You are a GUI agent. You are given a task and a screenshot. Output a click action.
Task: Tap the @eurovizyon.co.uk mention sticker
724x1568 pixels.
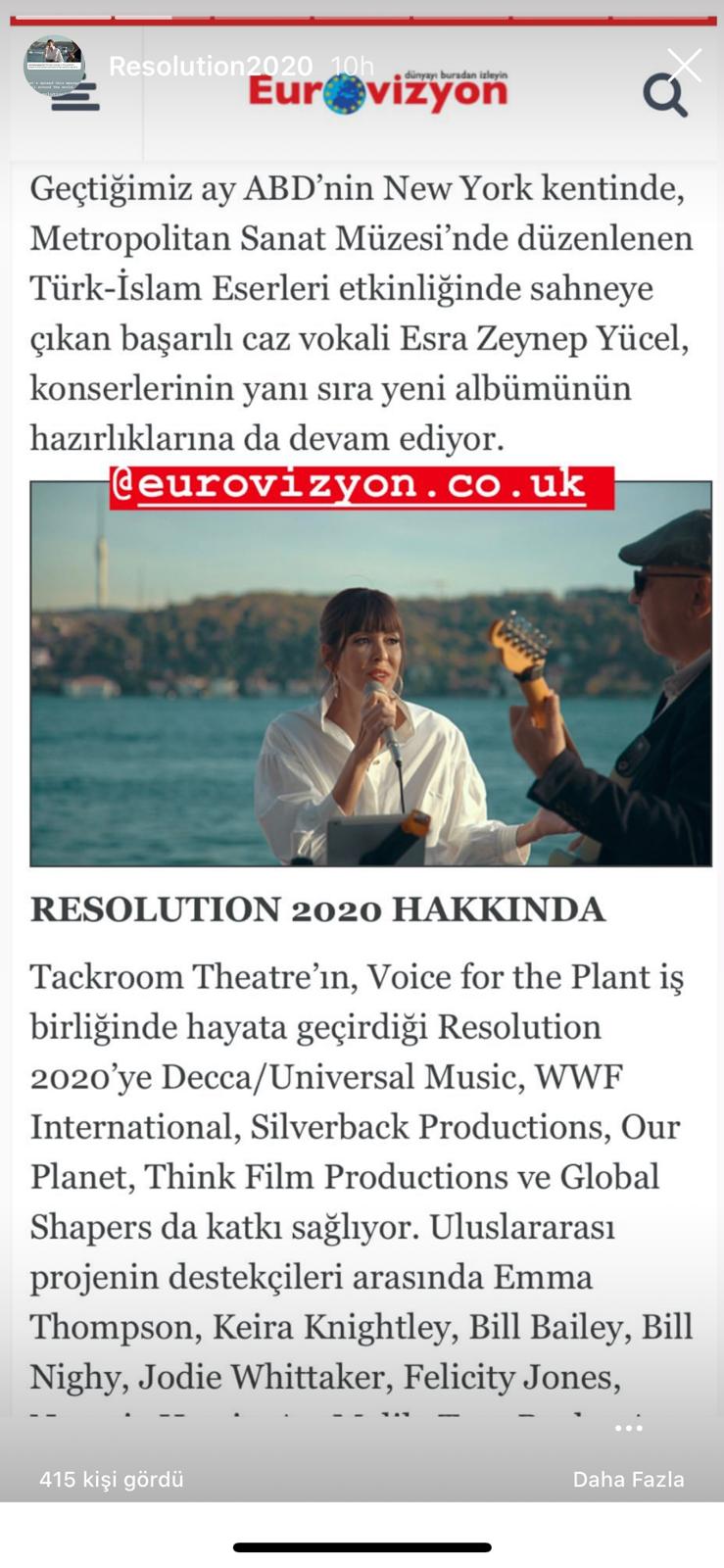[x=362, y=487]
